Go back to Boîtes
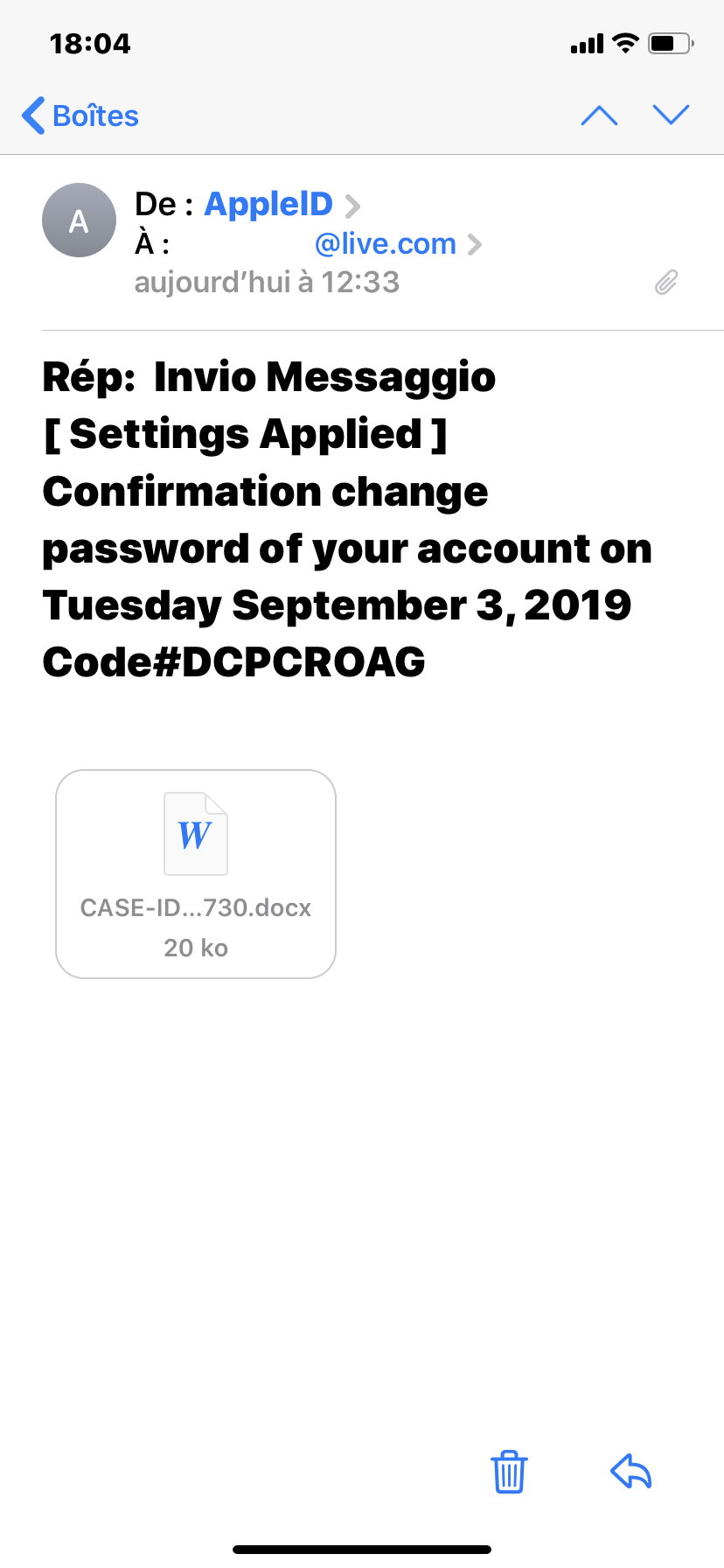The image size is (724, 1568). (x=80, y=115)
